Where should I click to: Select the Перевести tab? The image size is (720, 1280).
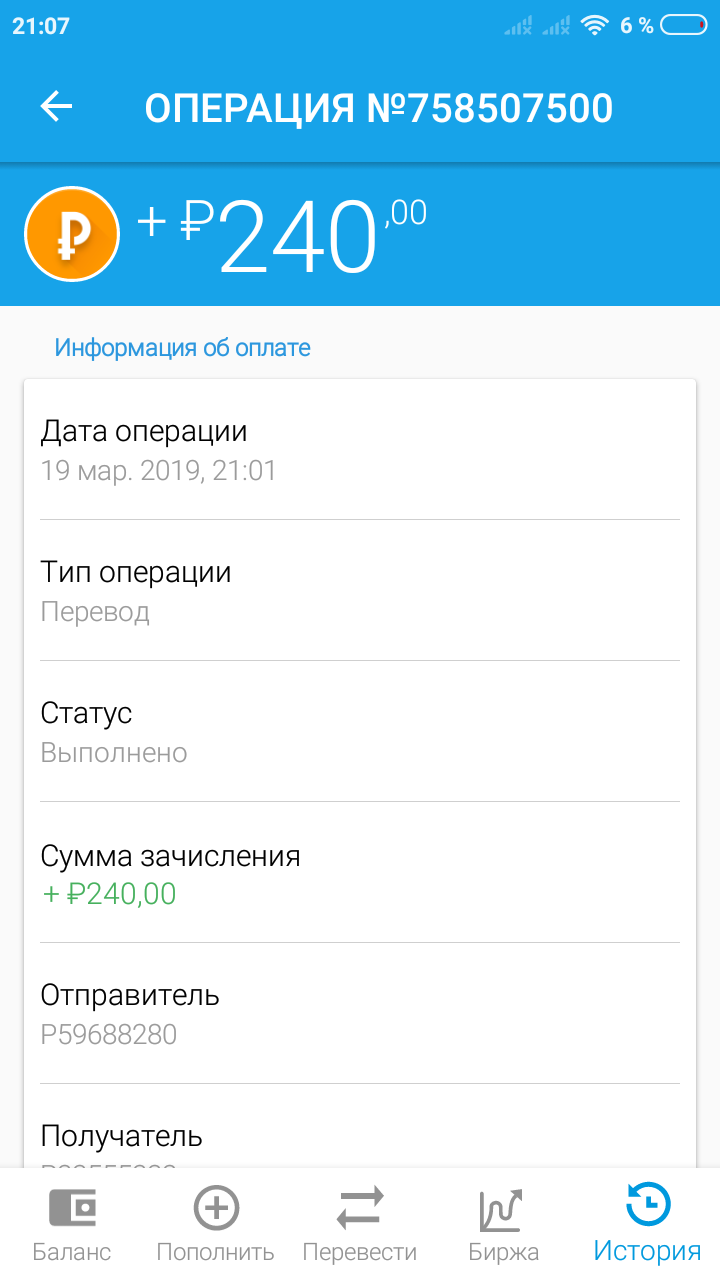[360, 1224]
